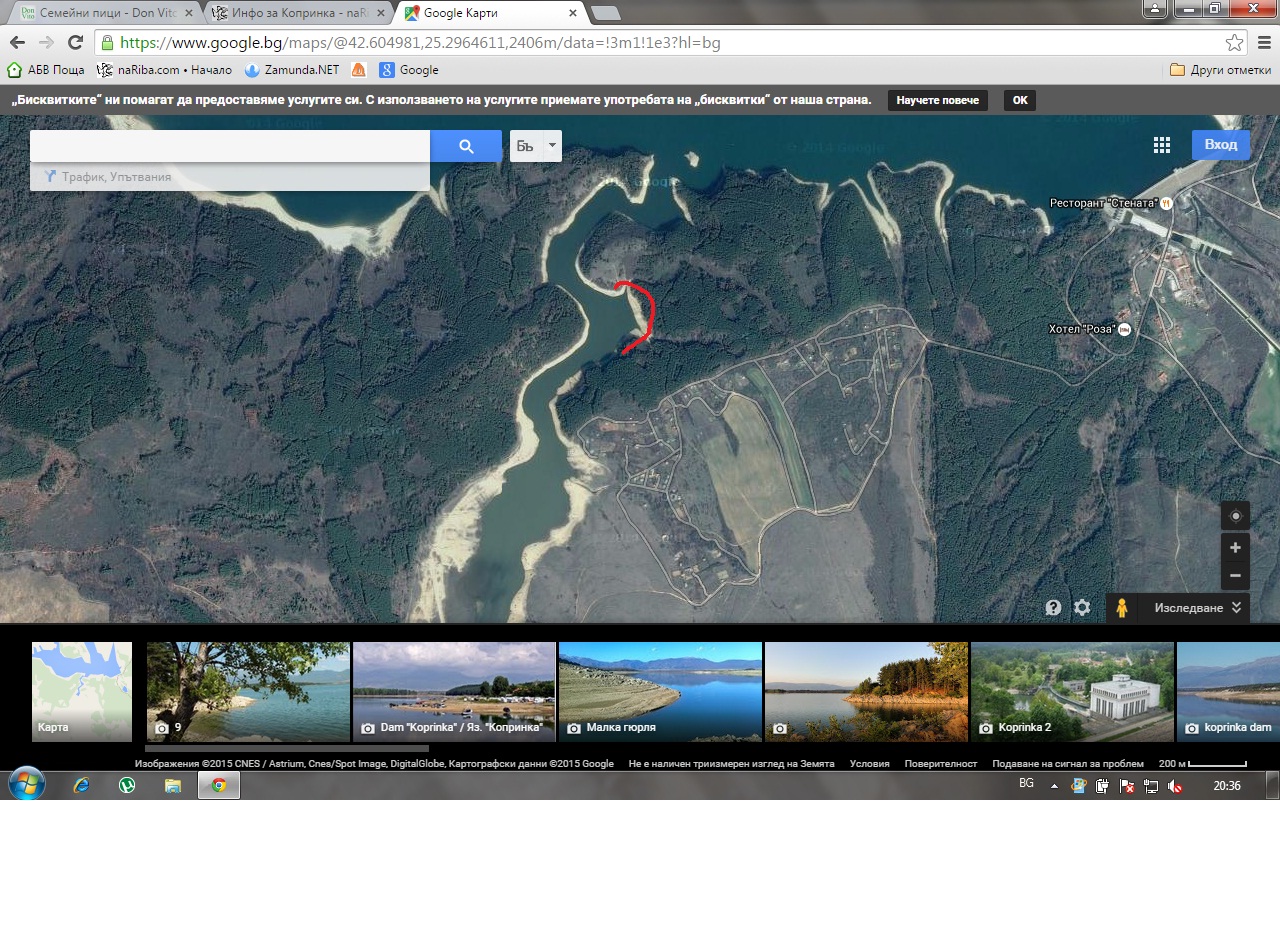The width and height of the screenshot is (1280, 946).
Task: Dismiss cookie notice with OK
Action: (1019, 100)
